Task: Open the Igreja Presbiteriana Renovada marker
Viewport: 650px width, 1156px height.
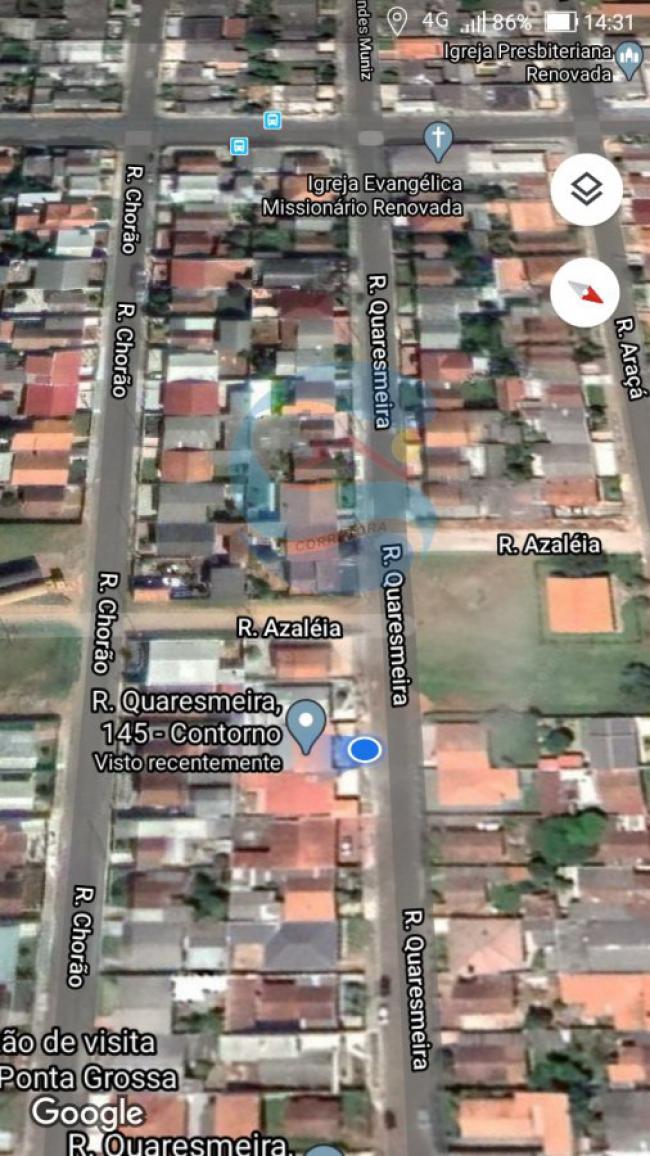Action: point(629,59)
